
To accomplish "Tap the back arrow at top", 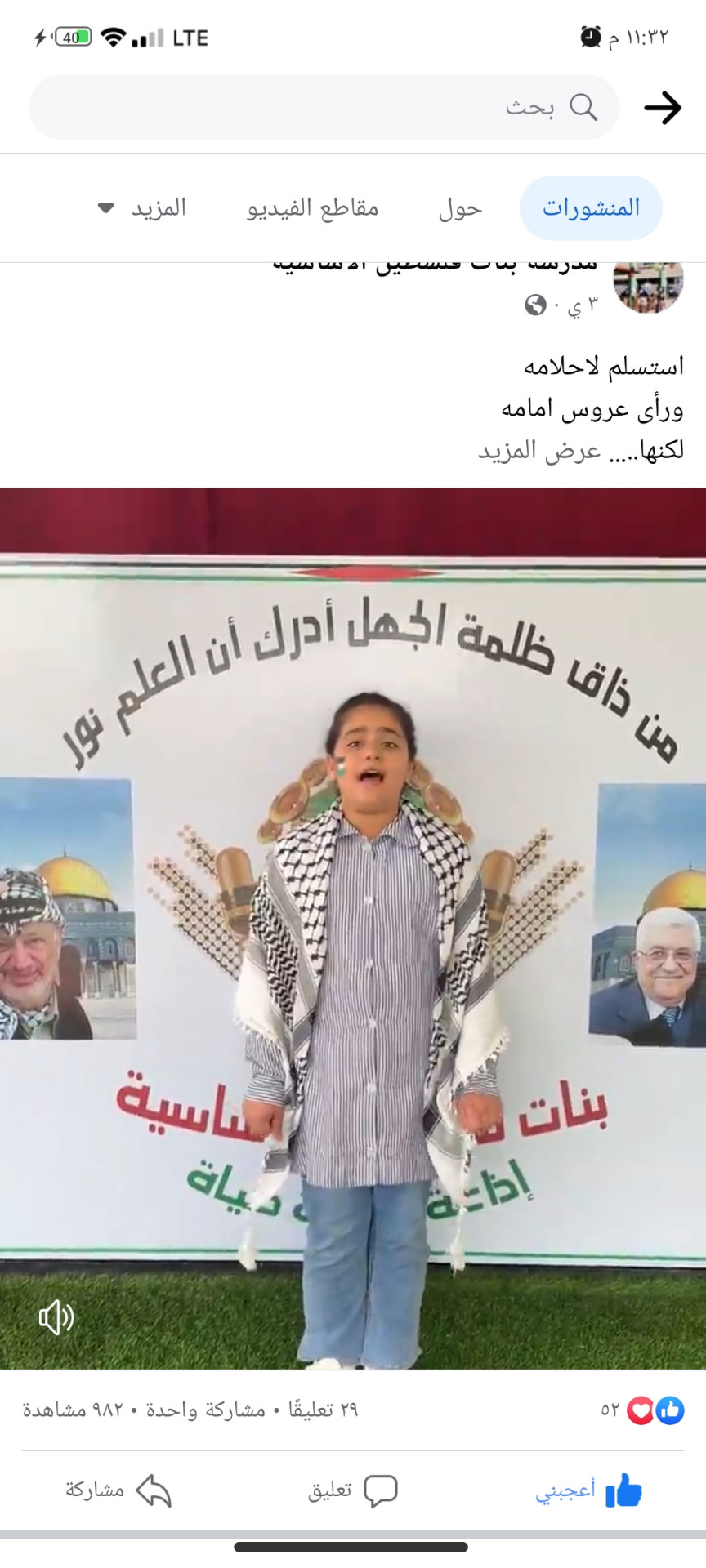I will click(662, 108).
